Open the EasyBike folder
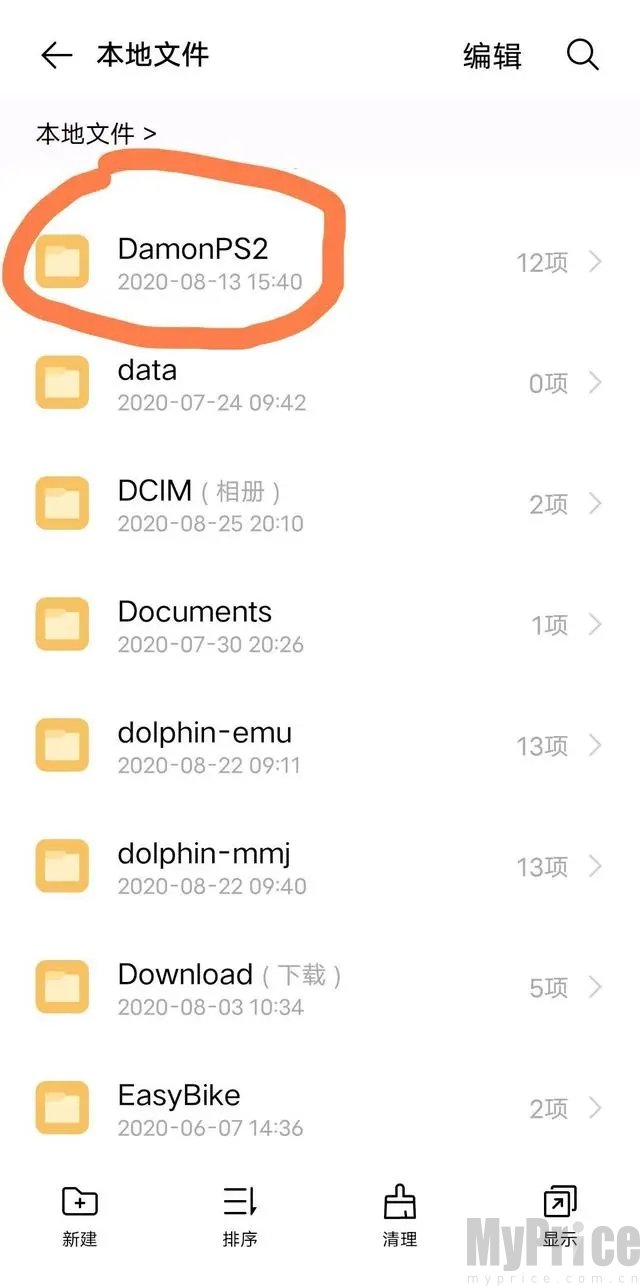Screen dimensions: 640x1286 [x=320, y=1110]
